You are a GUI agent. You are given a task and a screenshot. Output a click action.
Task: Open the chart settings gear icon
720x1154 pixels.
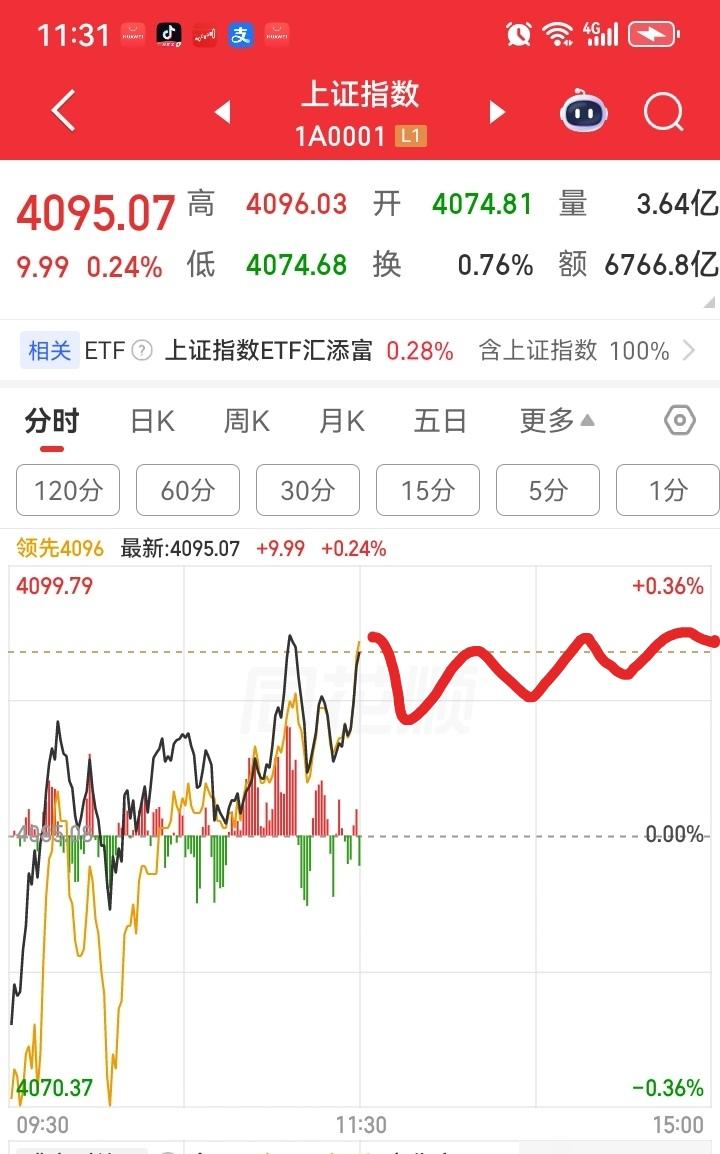[x=681, y=421]
